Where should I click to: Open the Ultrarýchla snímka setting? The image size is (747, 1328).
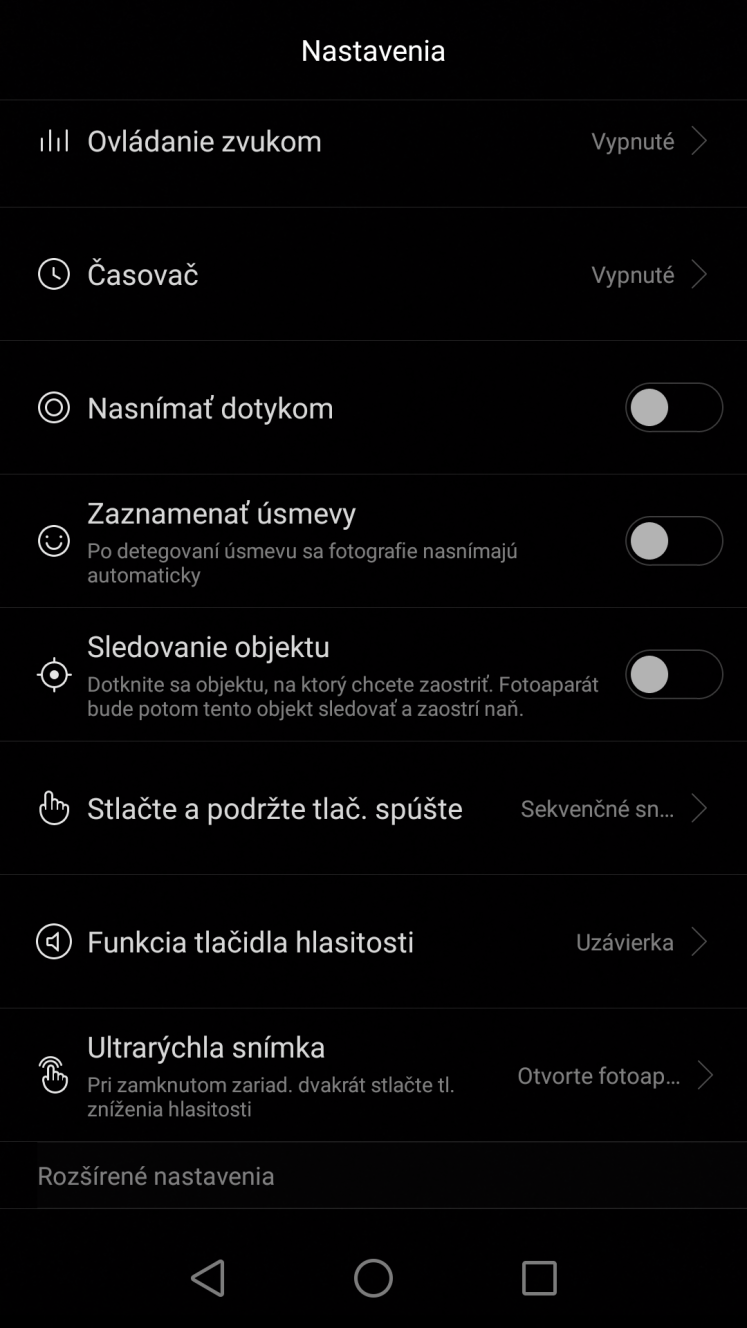pyautogui.click(x=373, y=1075)
